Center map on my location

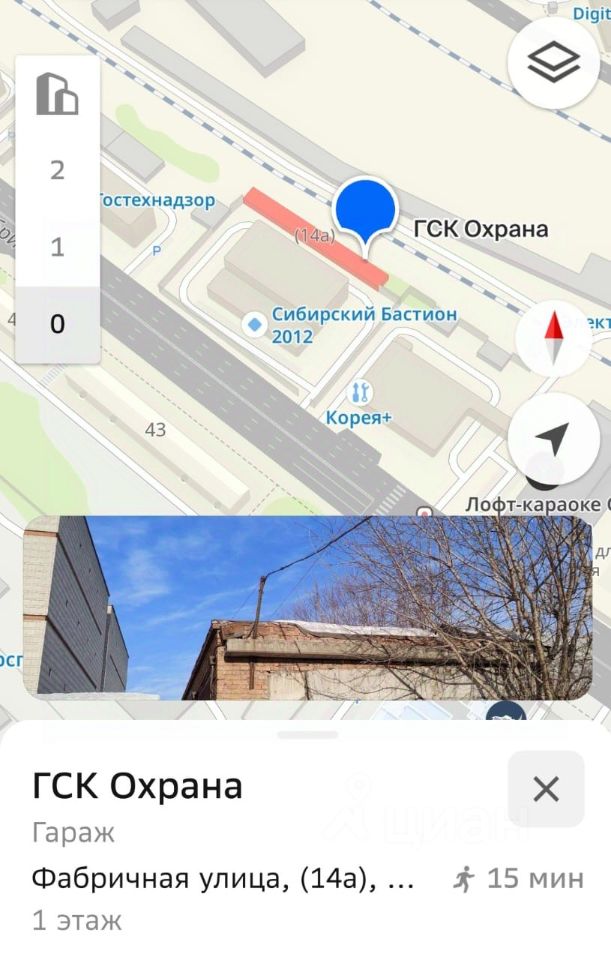tap(552, 438)
